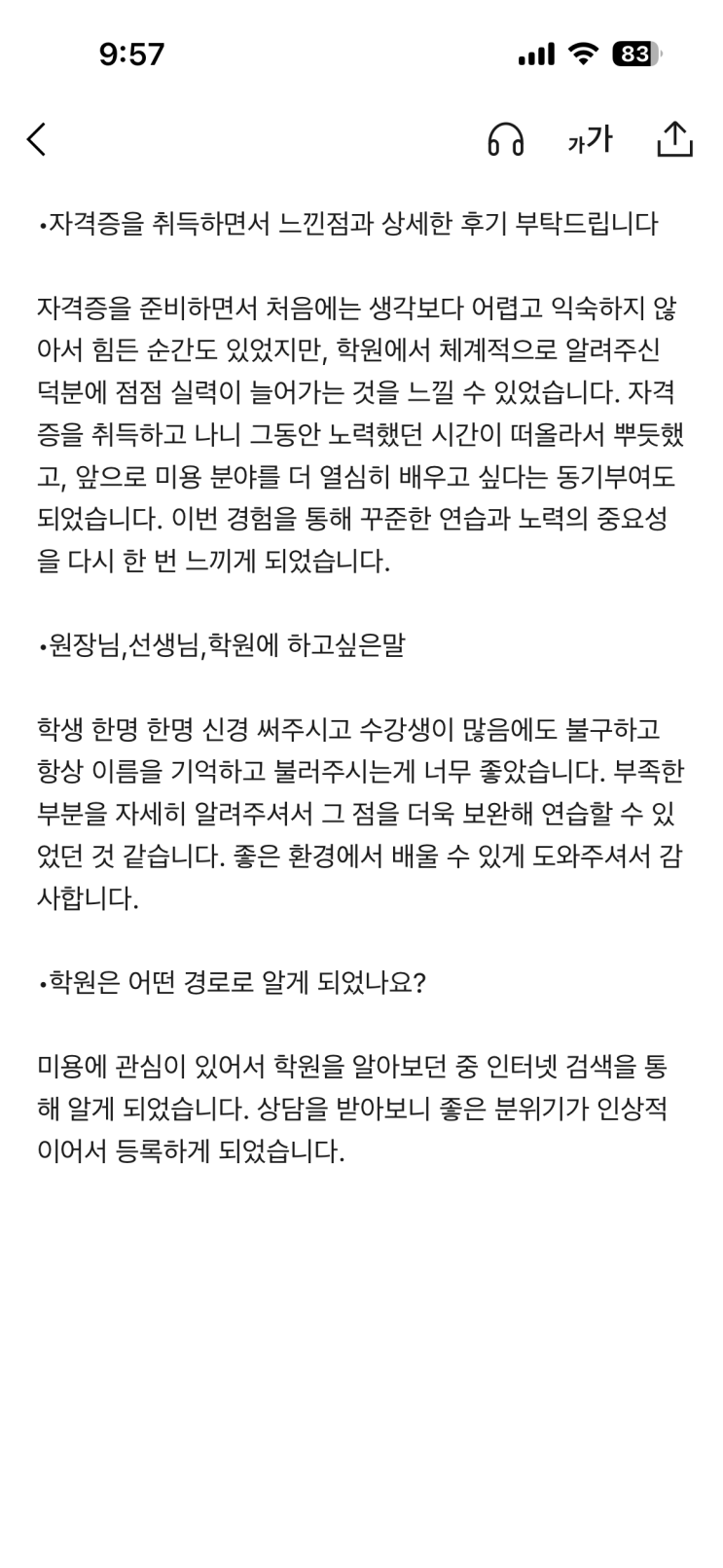Open the text size setting (가가)
This screenshot has width=723, height=1568.
590,139
